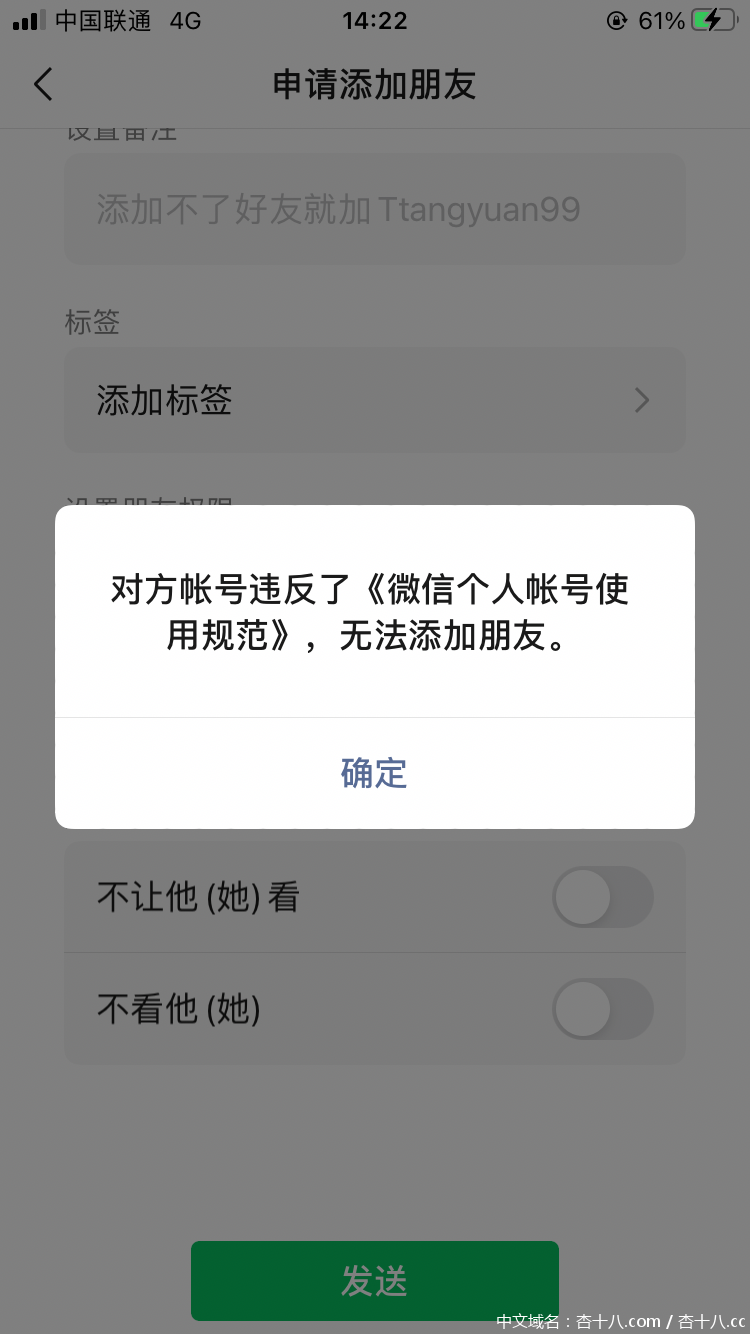This screenshot has height=1334, width=750.
Task: Tap 确定 to dismiss the alert
Action: pos(375,772)
